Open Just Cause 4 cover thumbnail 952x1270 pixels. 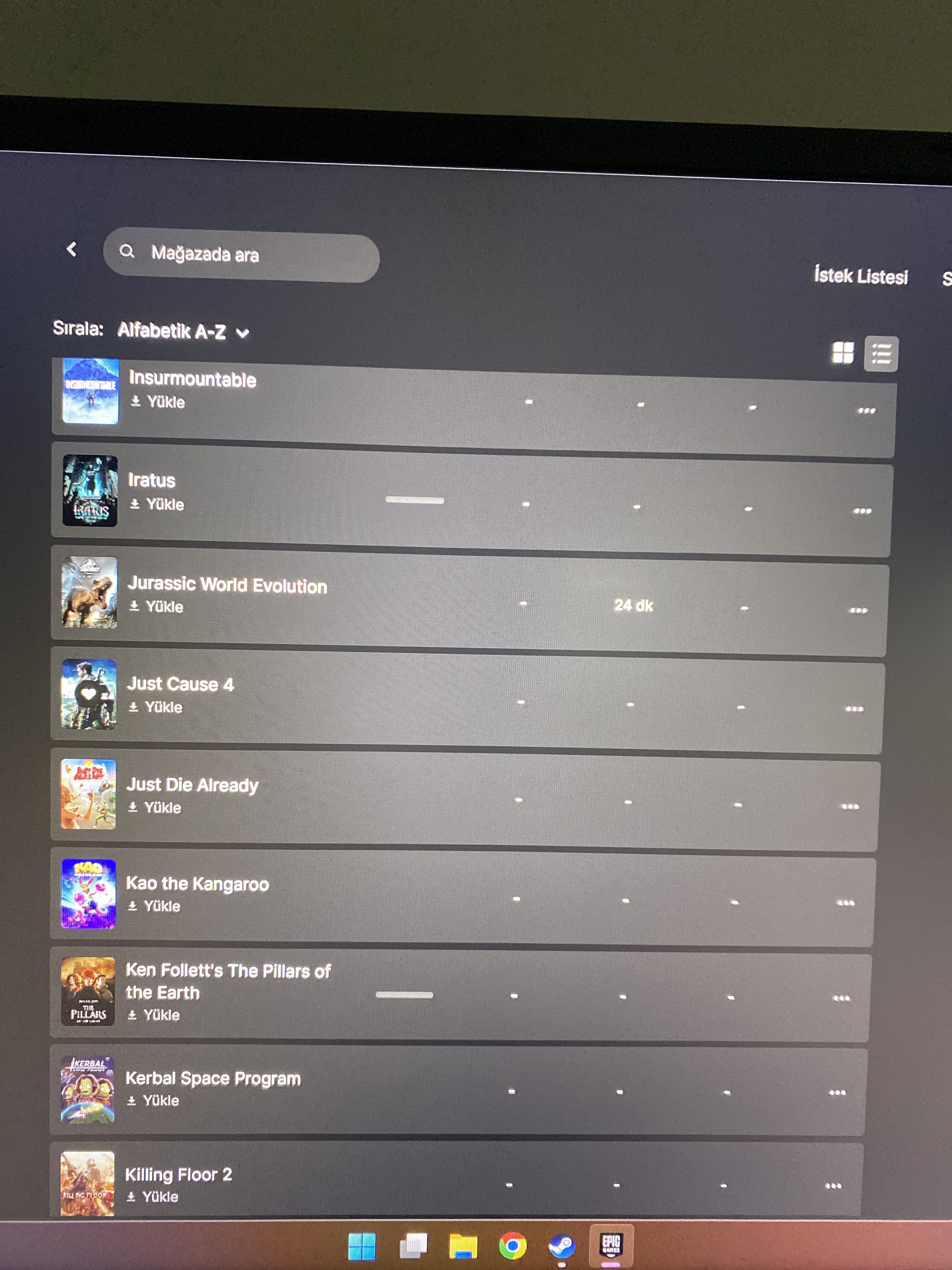[x=89, y=694]
